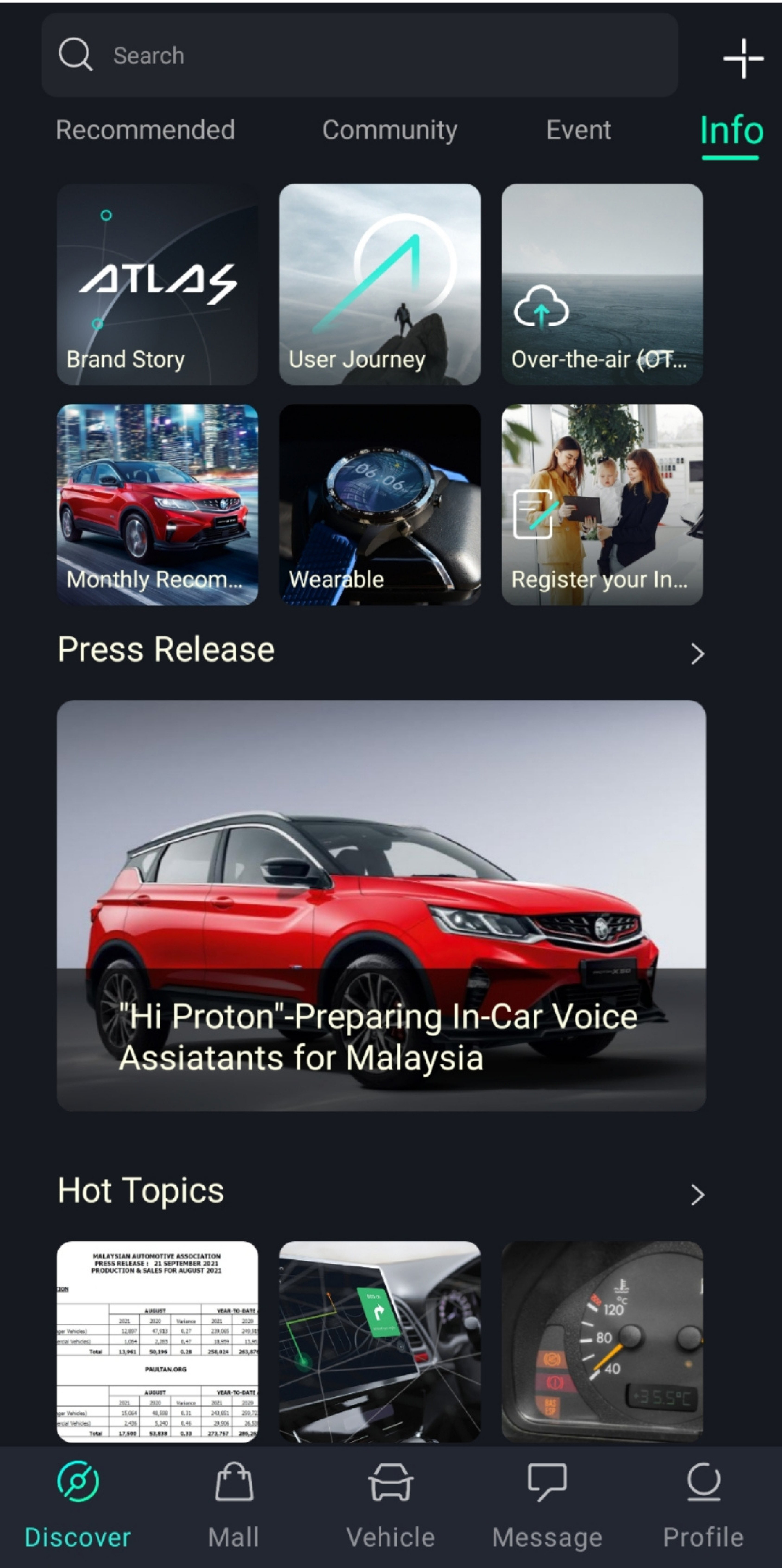Open the Monthly Recommendation tile
The height and width of the screenshot is (1568, 782).
click(157, 505)
